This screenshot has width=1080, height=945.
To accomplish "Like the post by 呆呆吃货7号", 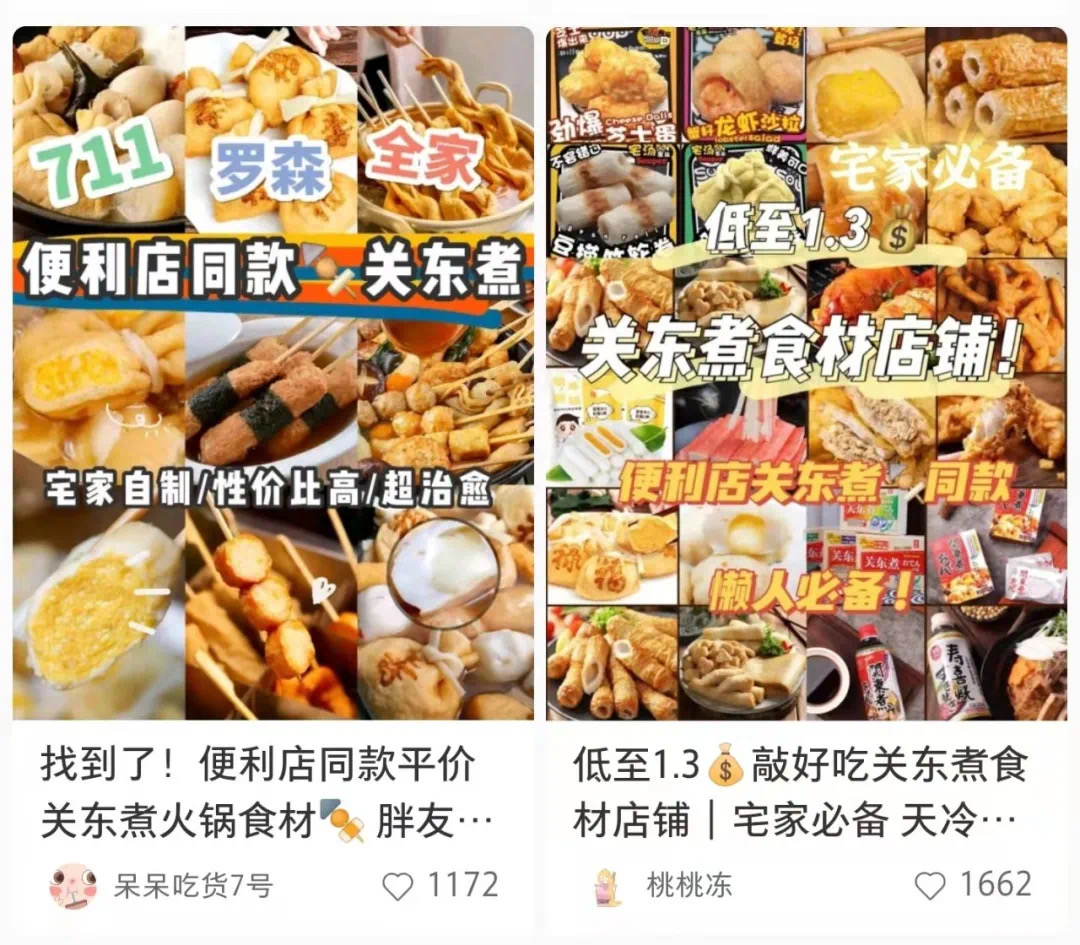I will (x=399, y=885).
